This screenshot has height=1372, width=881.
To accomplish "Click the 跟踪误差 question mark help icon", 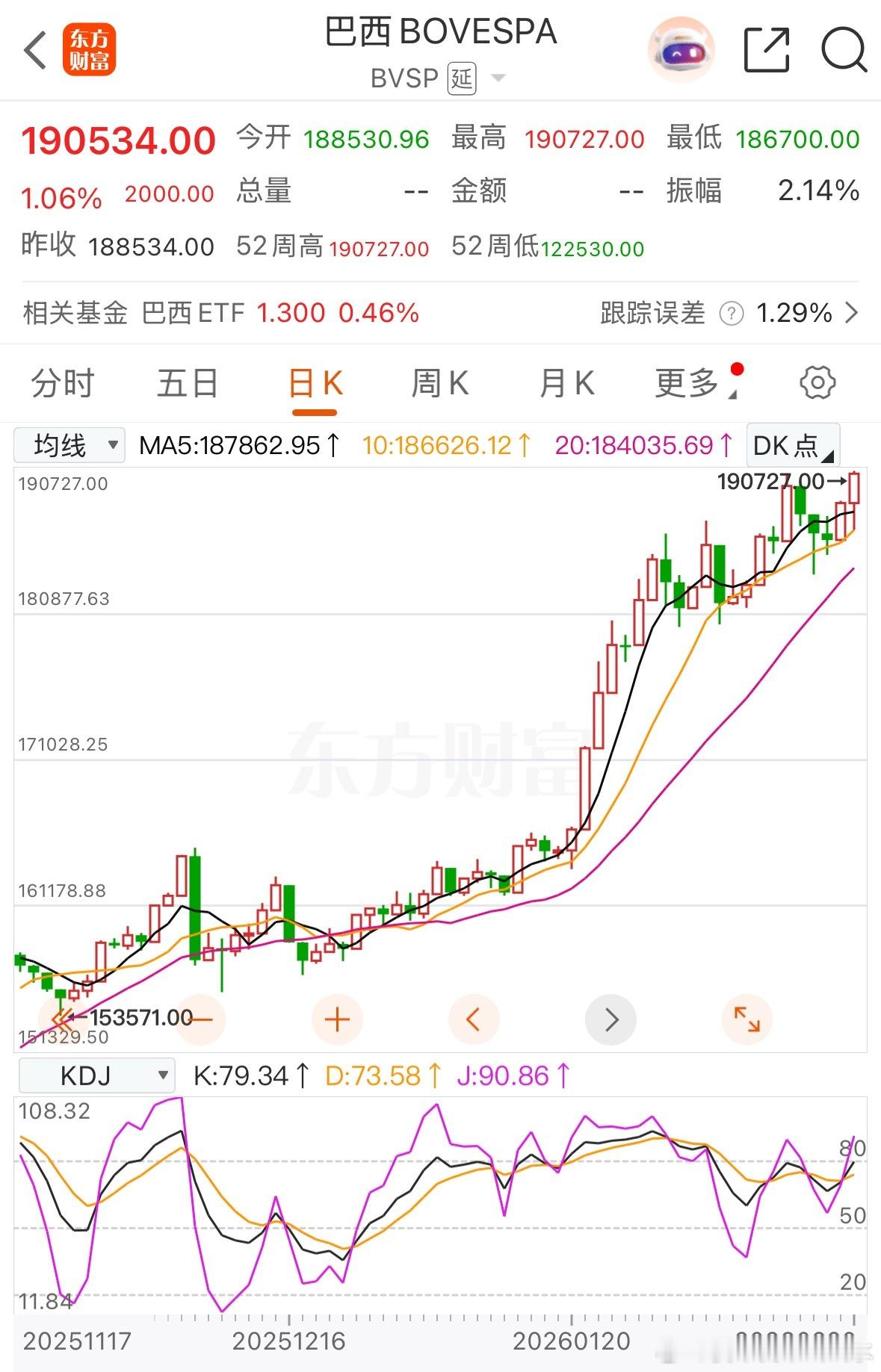I will click(728, 314).
